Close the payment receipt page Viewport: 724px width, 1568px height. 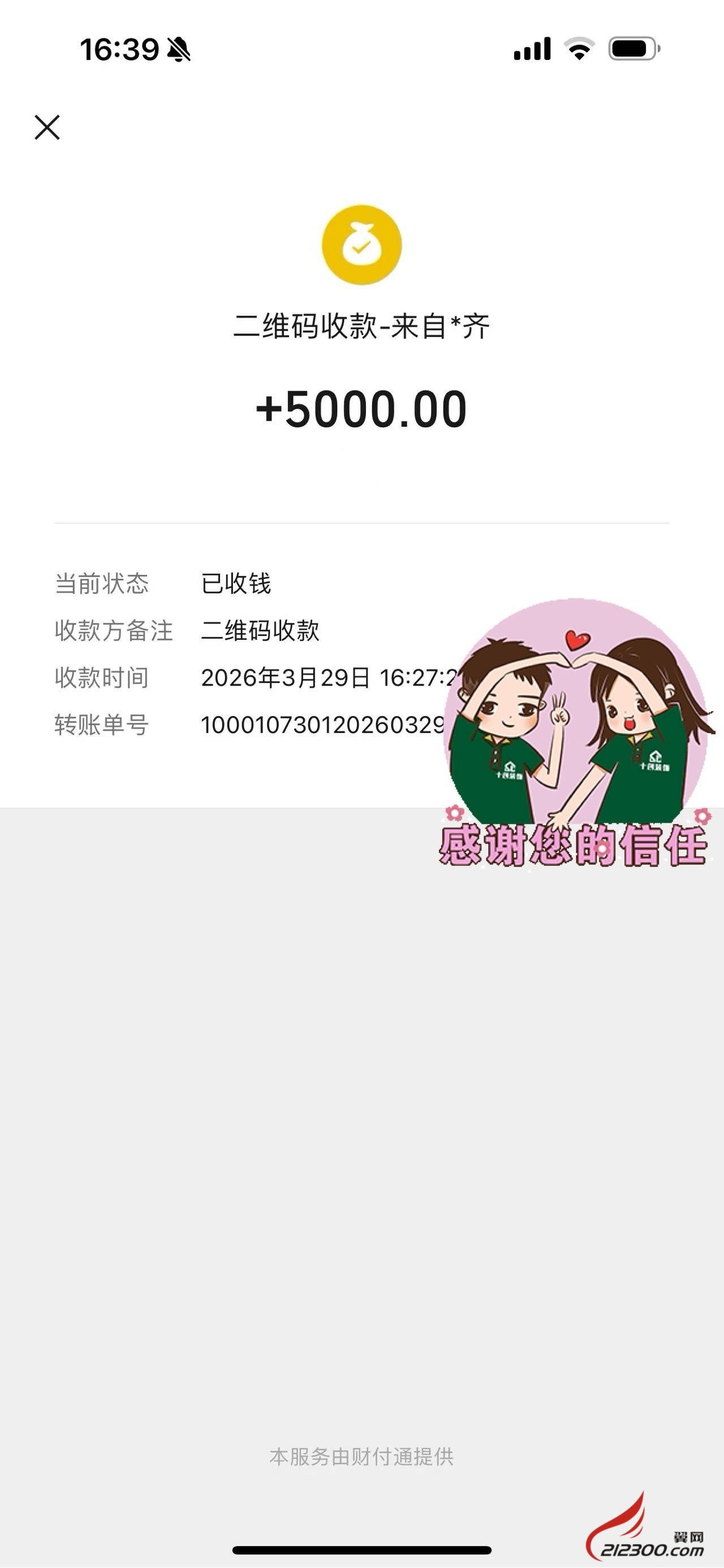pyautogui.click(x=47, y=127)
